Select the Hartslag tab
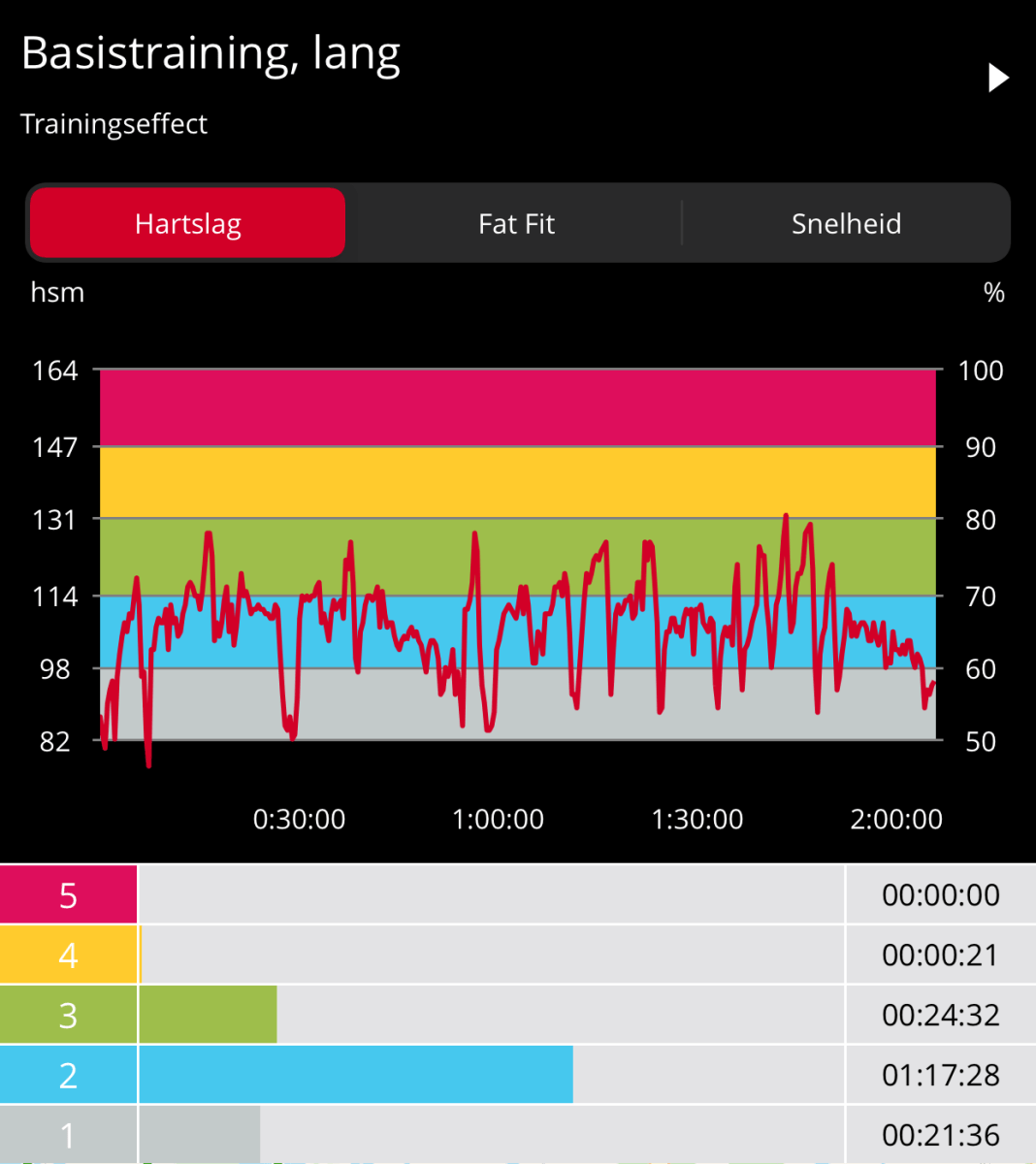This screenshot has height=1164, width=1036. (188, 224)
